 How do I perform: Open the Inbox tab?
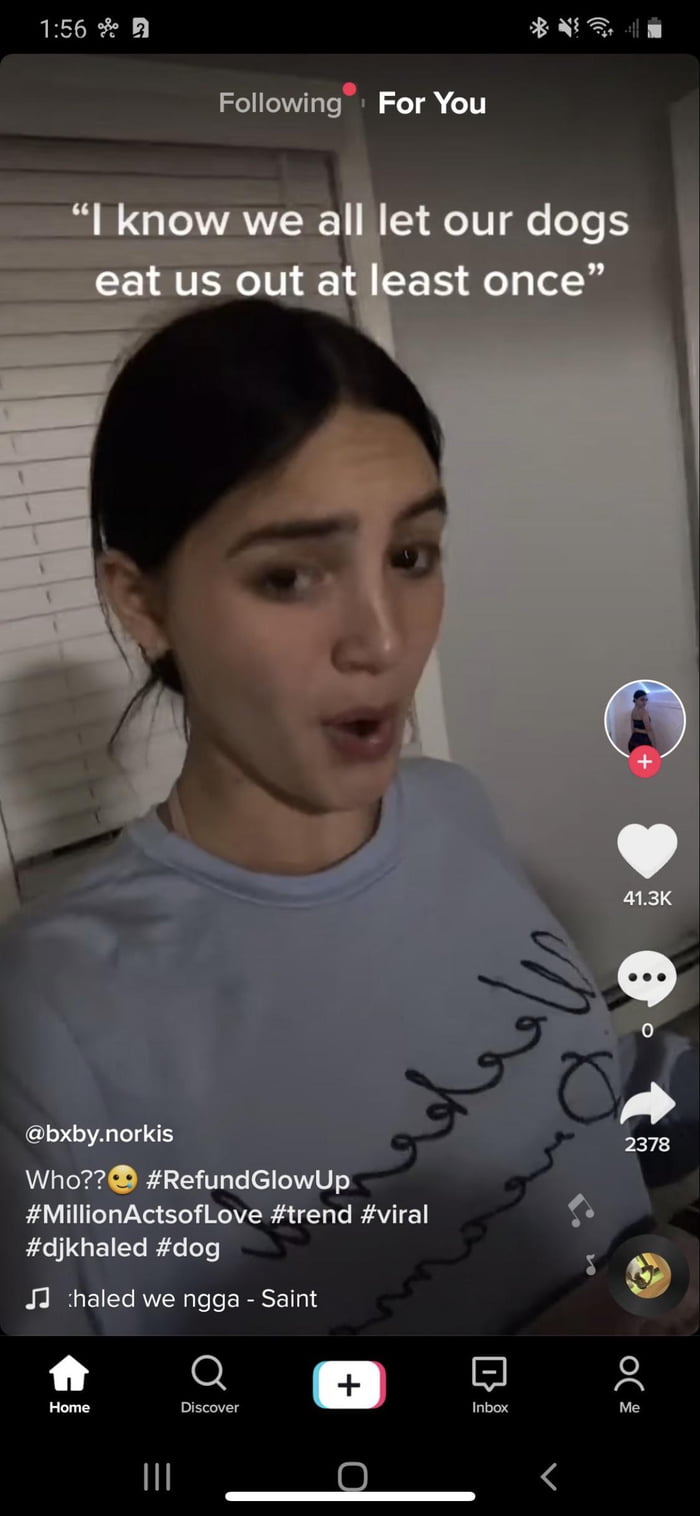click(x=490, y=1385)
